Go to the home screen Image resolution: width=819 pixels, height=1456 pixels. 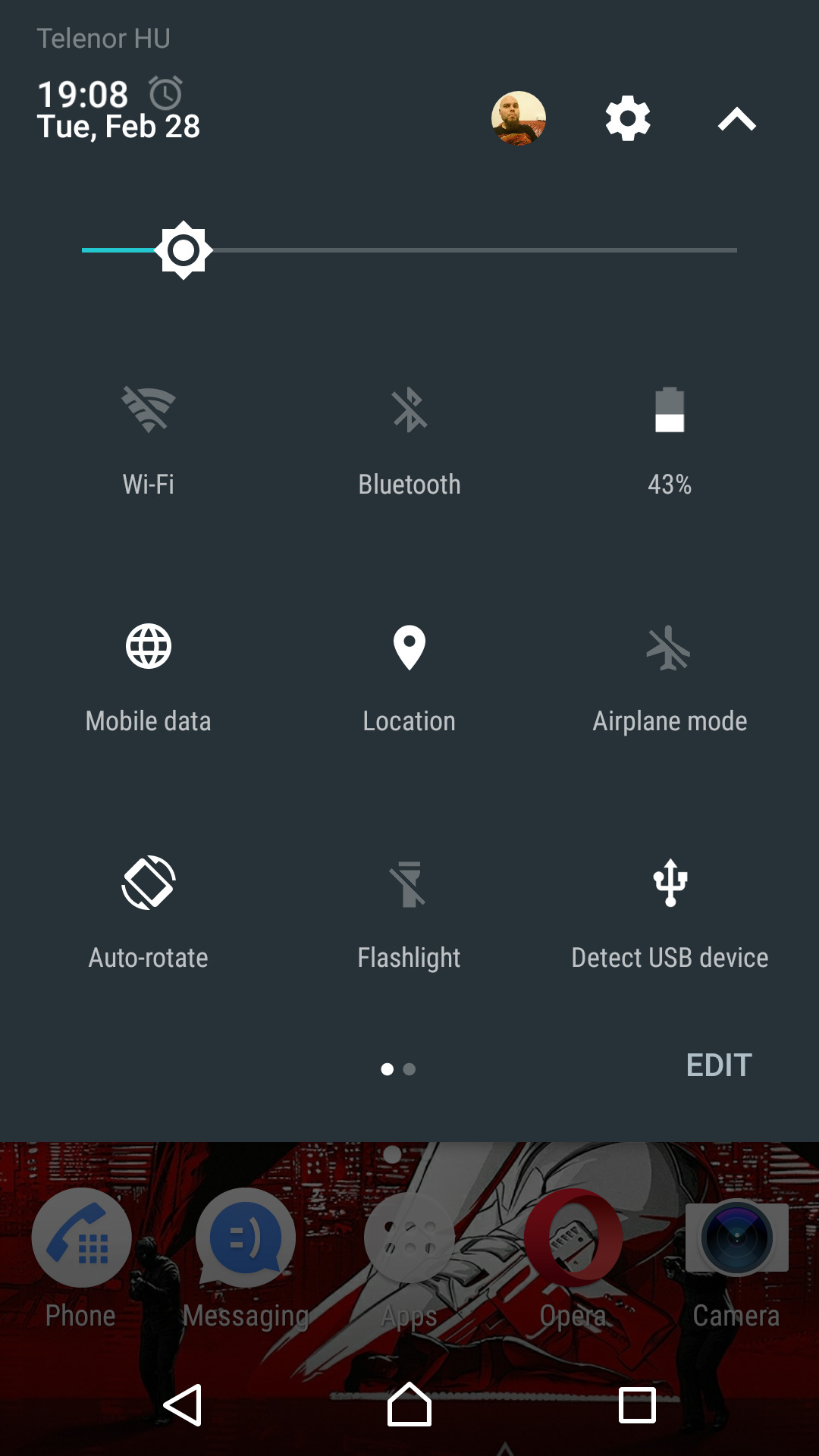(x=409, y=1404)
